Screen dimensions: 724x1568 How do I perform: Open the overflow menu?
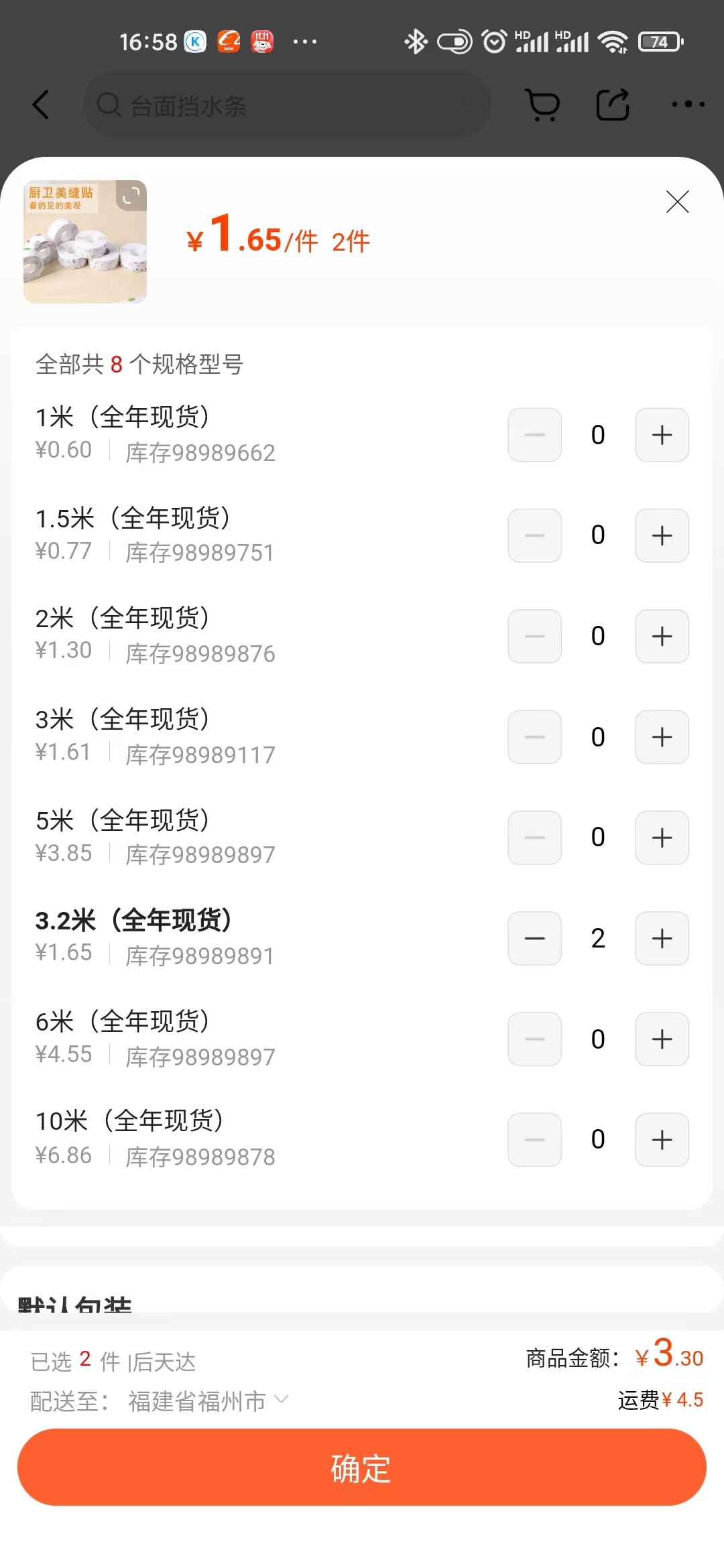(x=688, y=105)
